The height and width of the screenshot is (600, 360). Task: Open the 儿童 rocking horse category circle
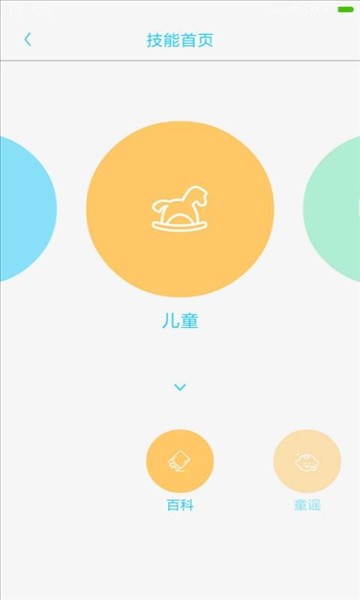(x=180, y=209)
